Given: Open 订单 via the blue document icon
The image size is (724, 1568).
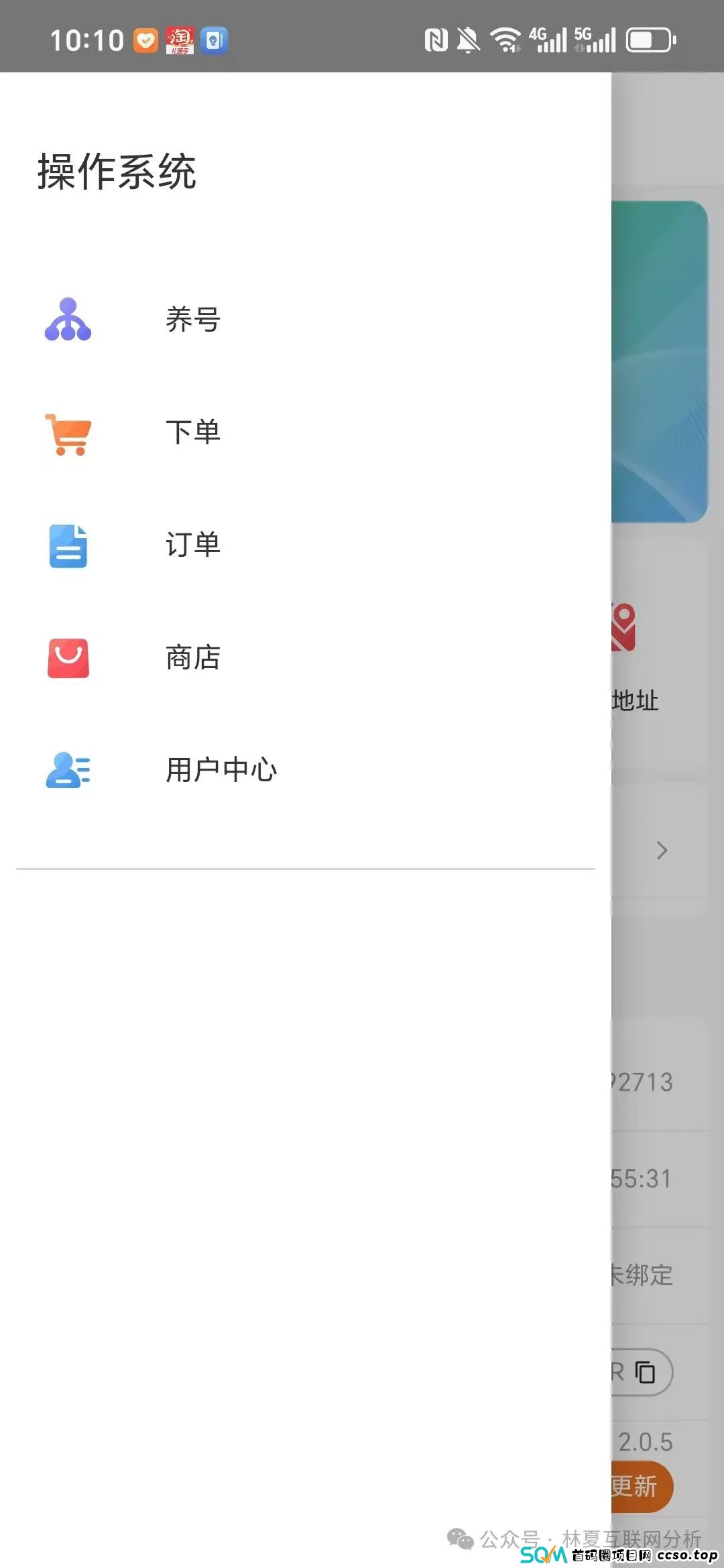Looking at the screenshot, I should click(67, 547).
